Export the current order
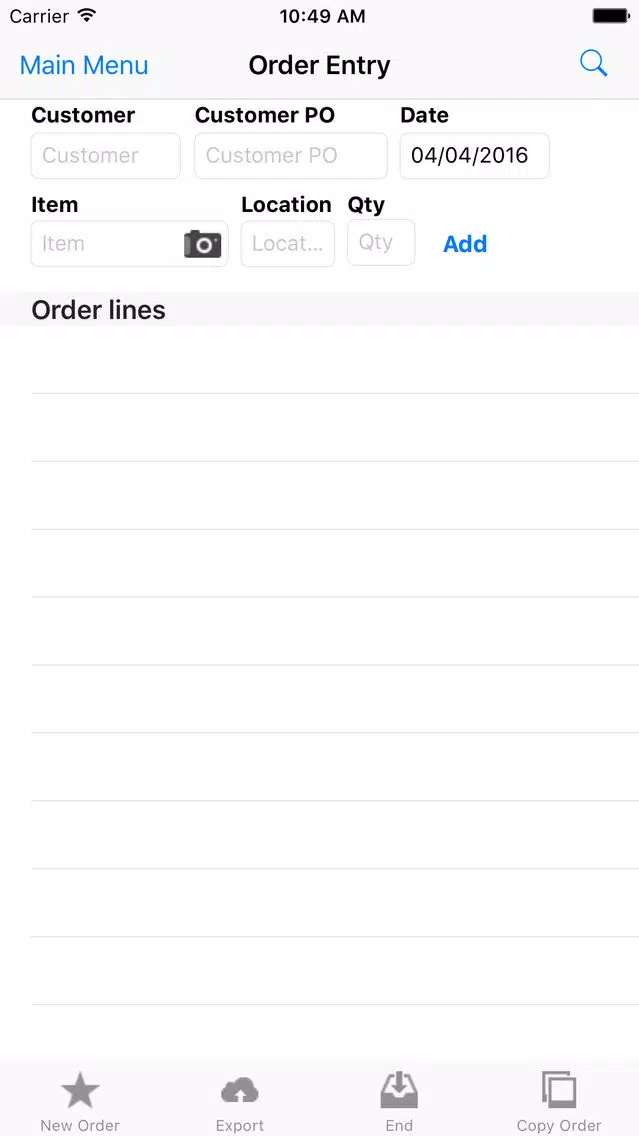This screenshot has width=639, height=1136. [x=240, y=1100]
